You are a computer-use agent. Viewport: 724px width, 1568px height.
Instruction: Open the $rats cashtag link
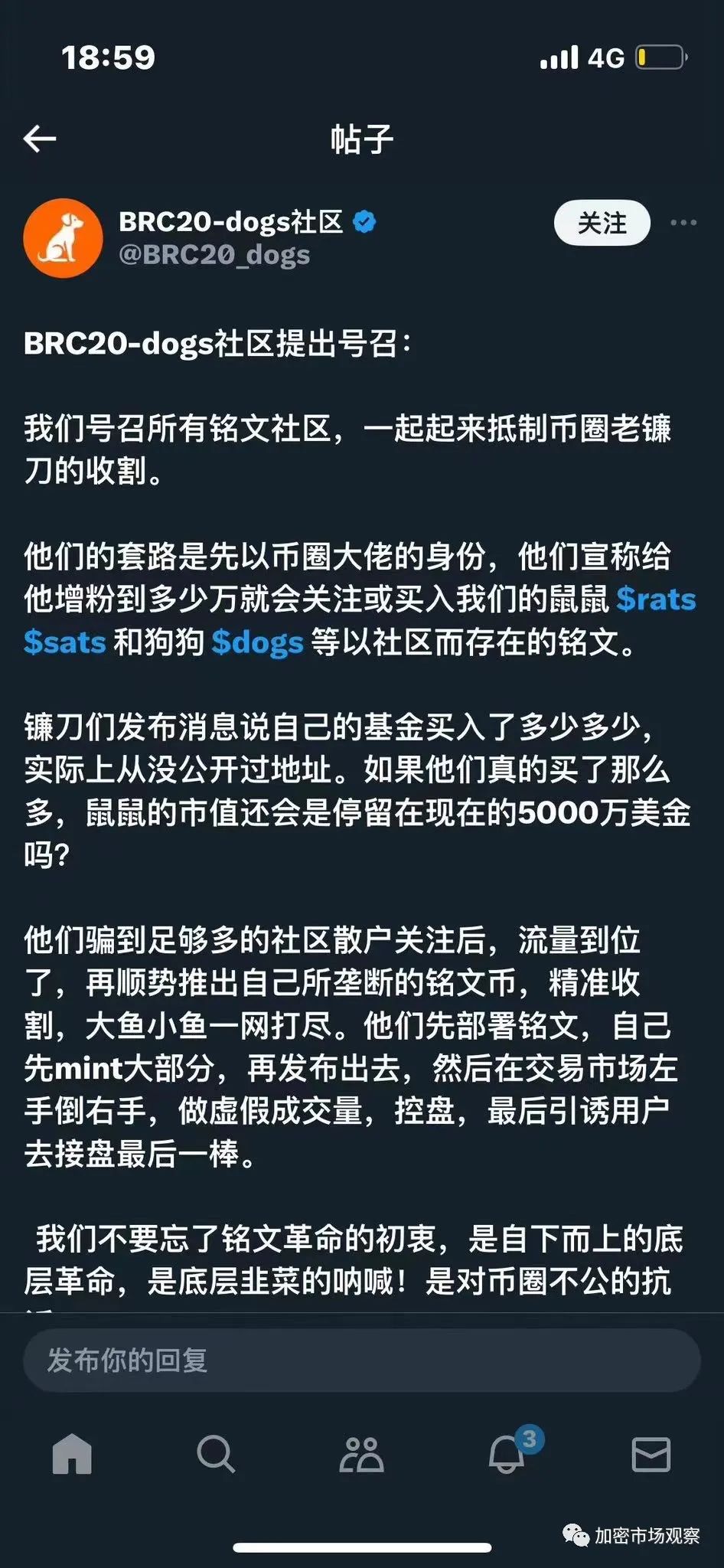(656, 599)
